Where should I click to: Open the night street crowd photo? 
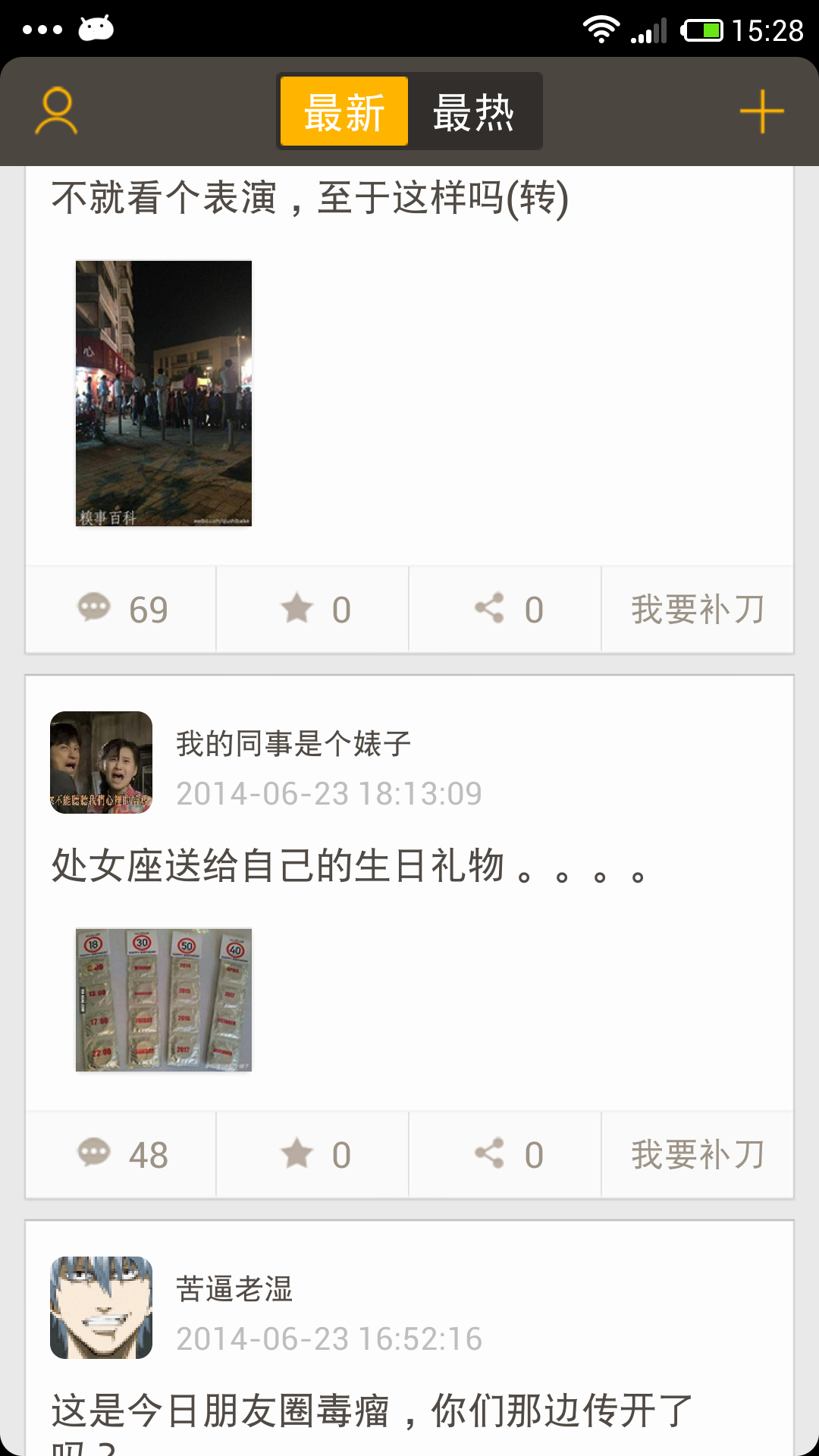tap(164, 394)
